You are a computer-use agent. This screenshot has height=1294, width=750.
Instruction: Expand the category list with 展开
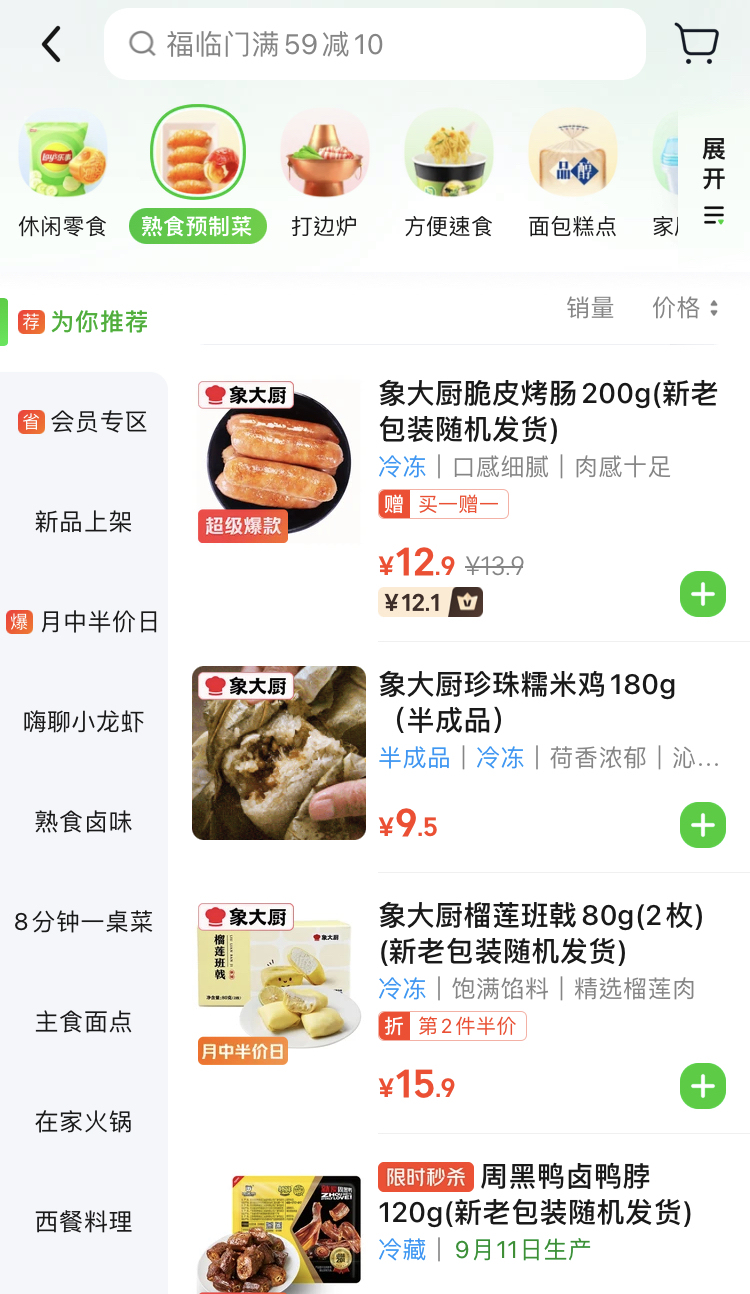point(713,180)
